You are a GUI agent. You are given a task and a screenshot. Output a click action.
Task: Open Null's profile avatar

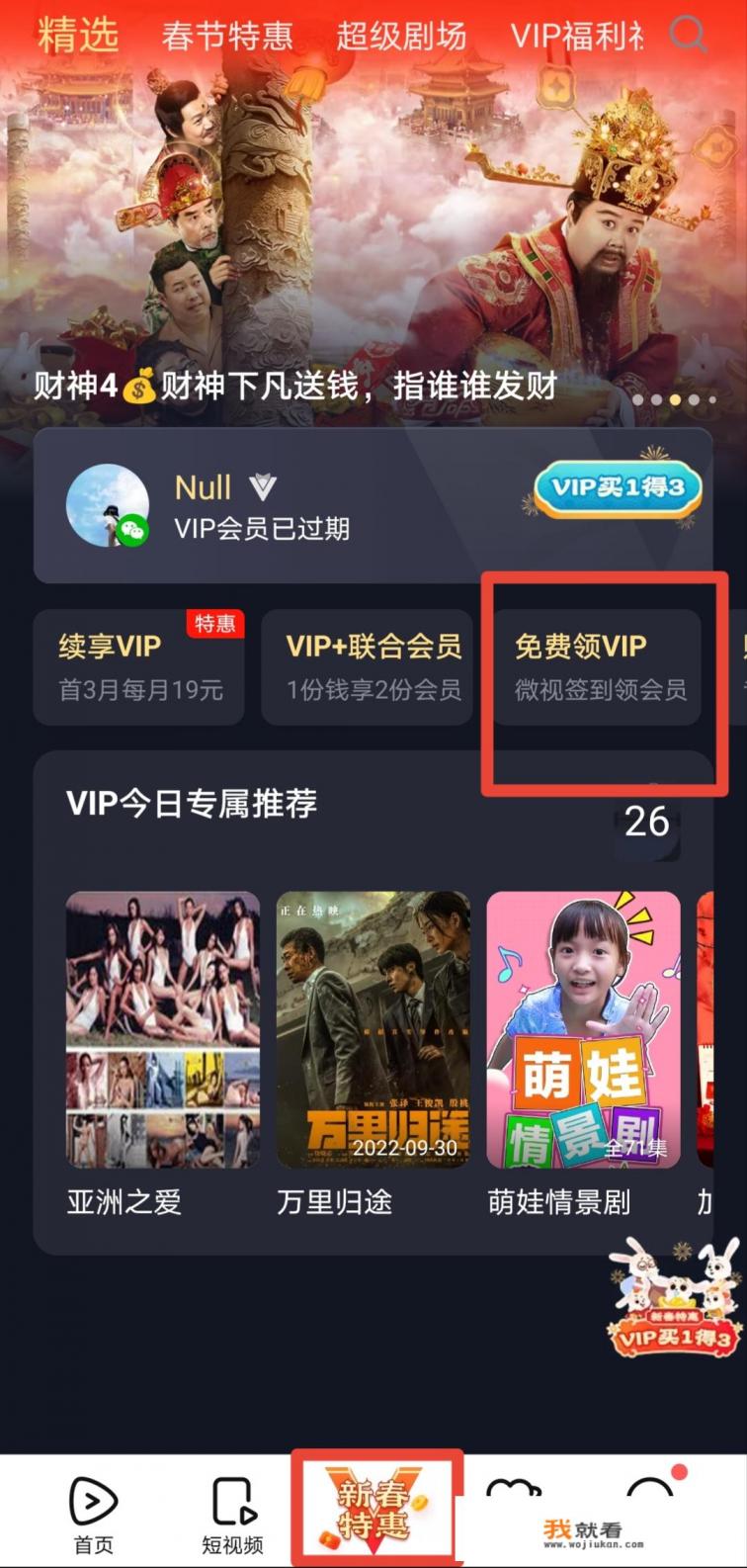[107, 505]
